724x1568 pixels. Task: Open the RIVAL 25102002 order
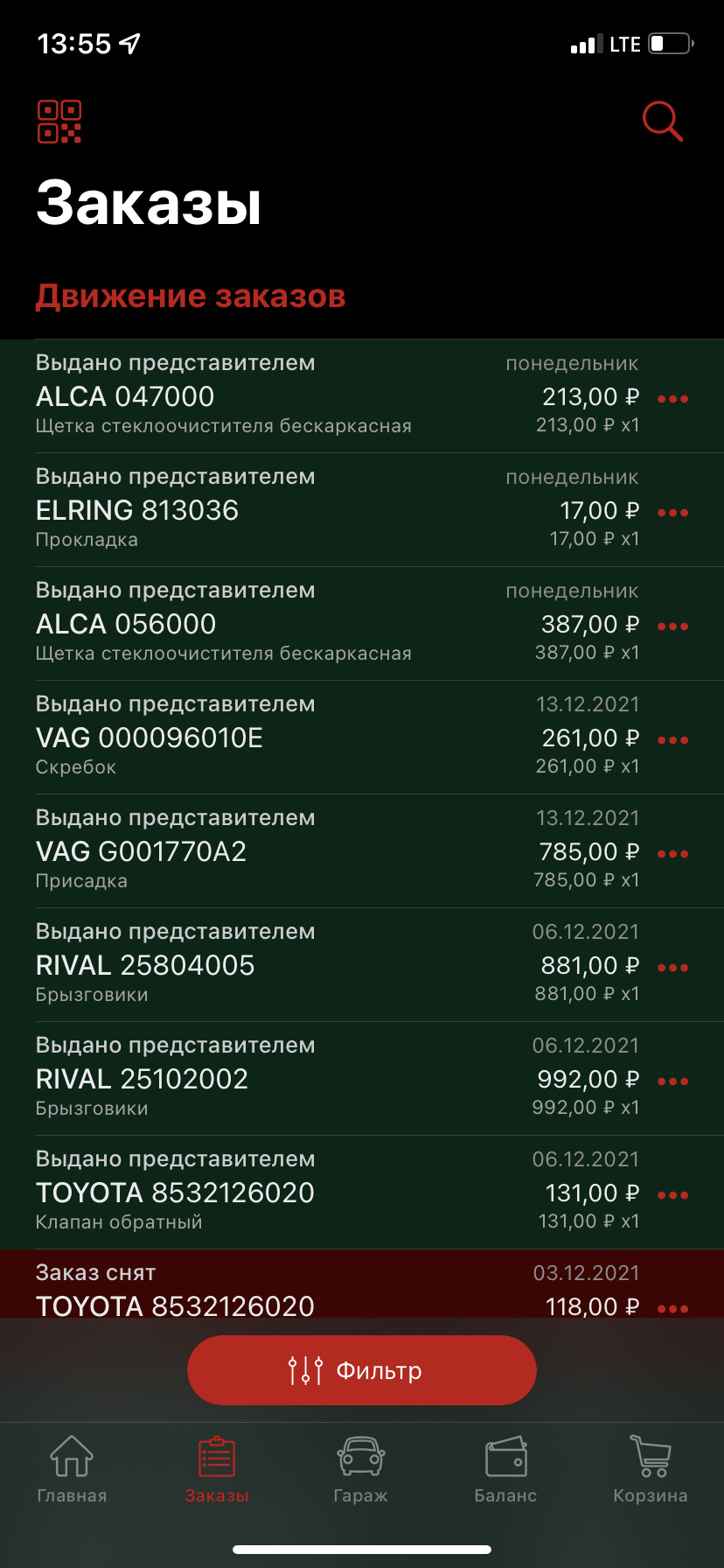(x=262, y=1079)
